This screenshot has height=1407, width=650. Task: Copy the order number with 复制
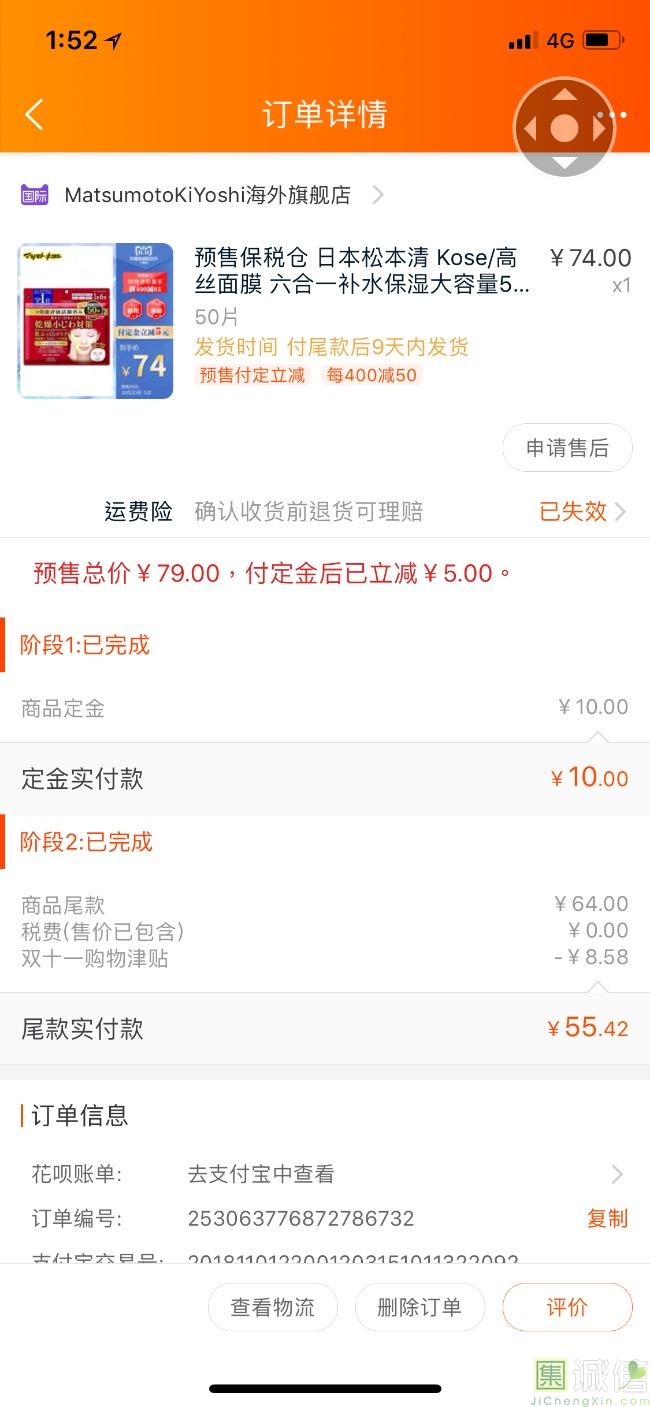pyautogui.click(x=607, y=1218)
